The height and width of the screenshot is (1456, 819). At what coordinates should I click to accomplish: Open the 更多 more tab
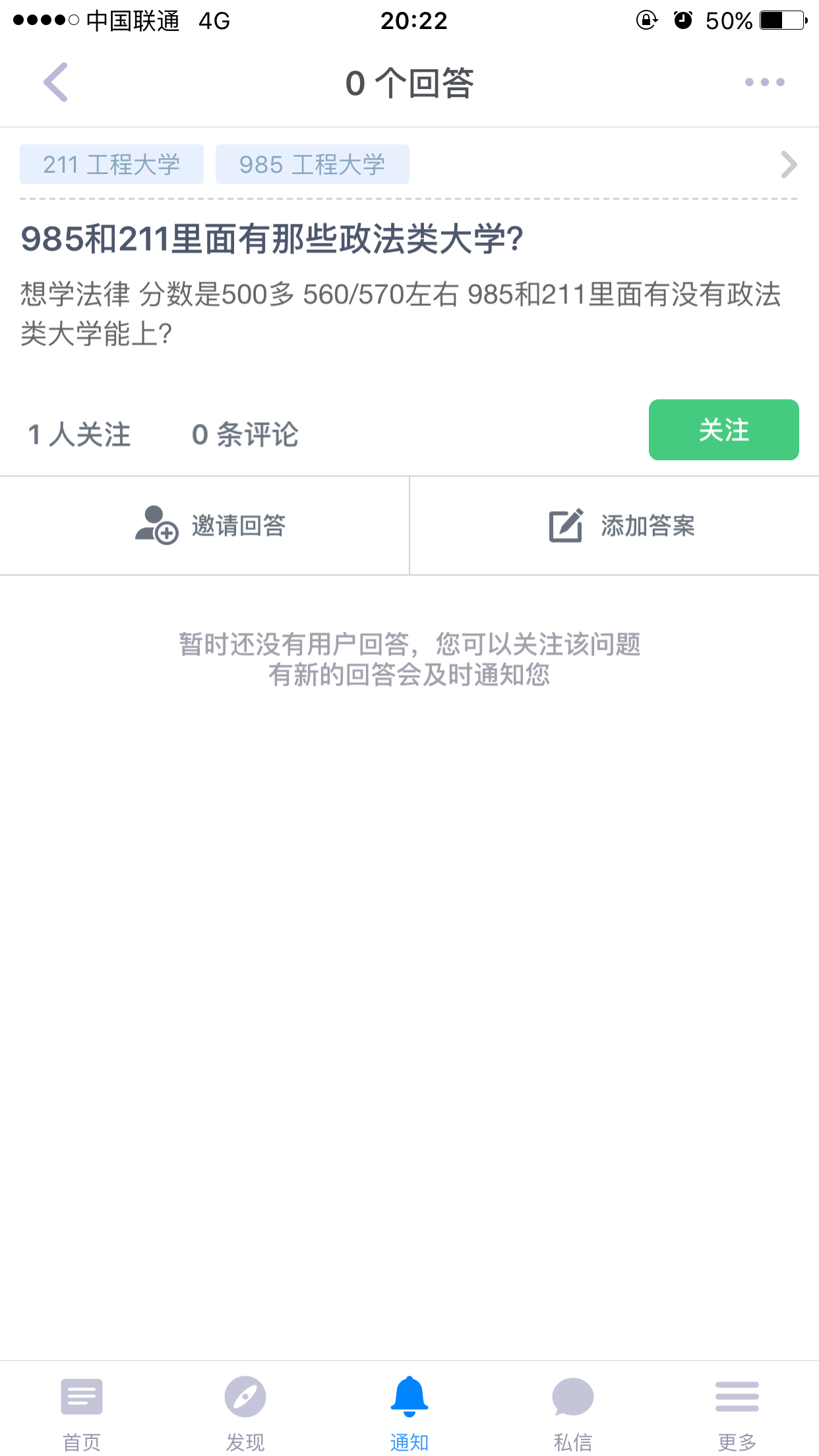point(737,1410)
